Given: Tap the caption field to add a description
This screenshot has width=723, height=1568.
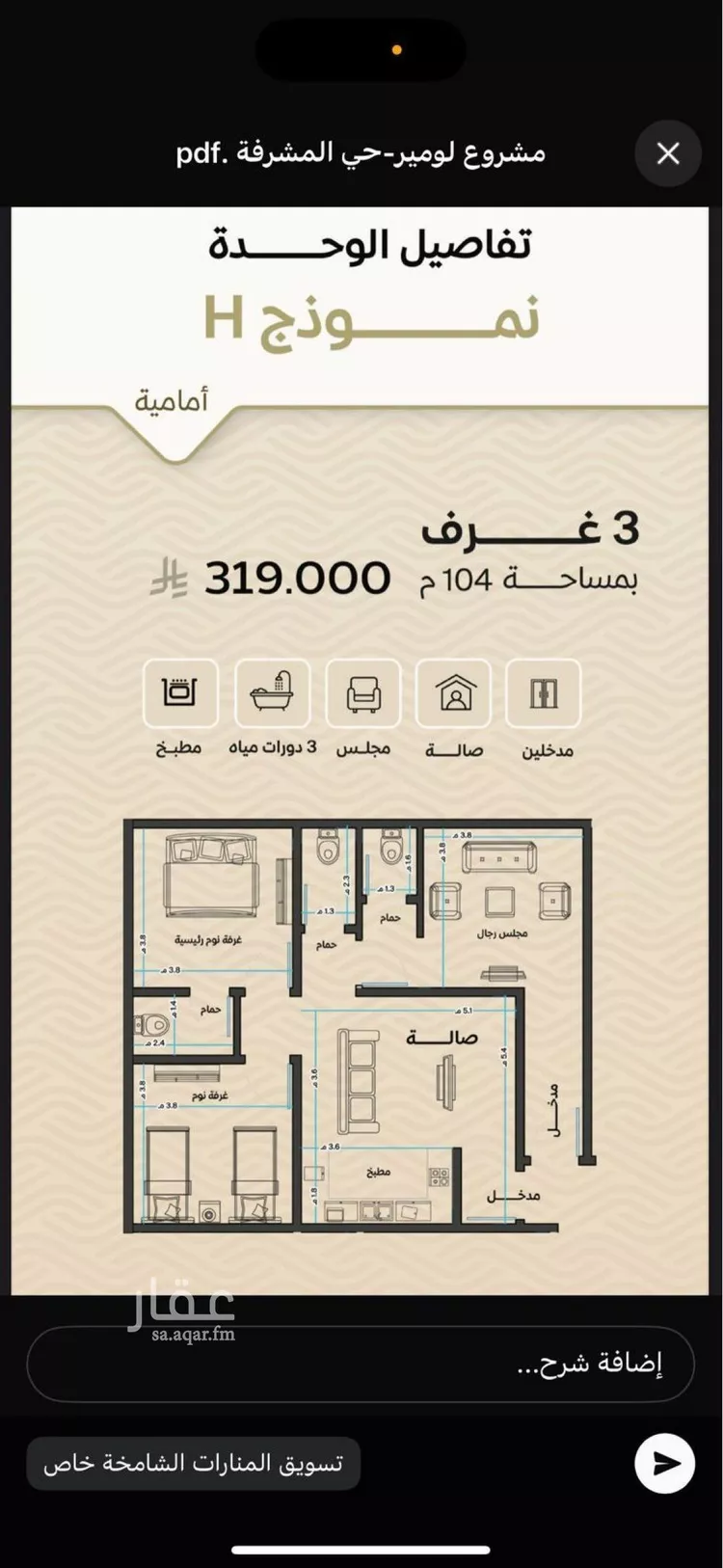Looking at the screenshot, I should [361, 1364].
